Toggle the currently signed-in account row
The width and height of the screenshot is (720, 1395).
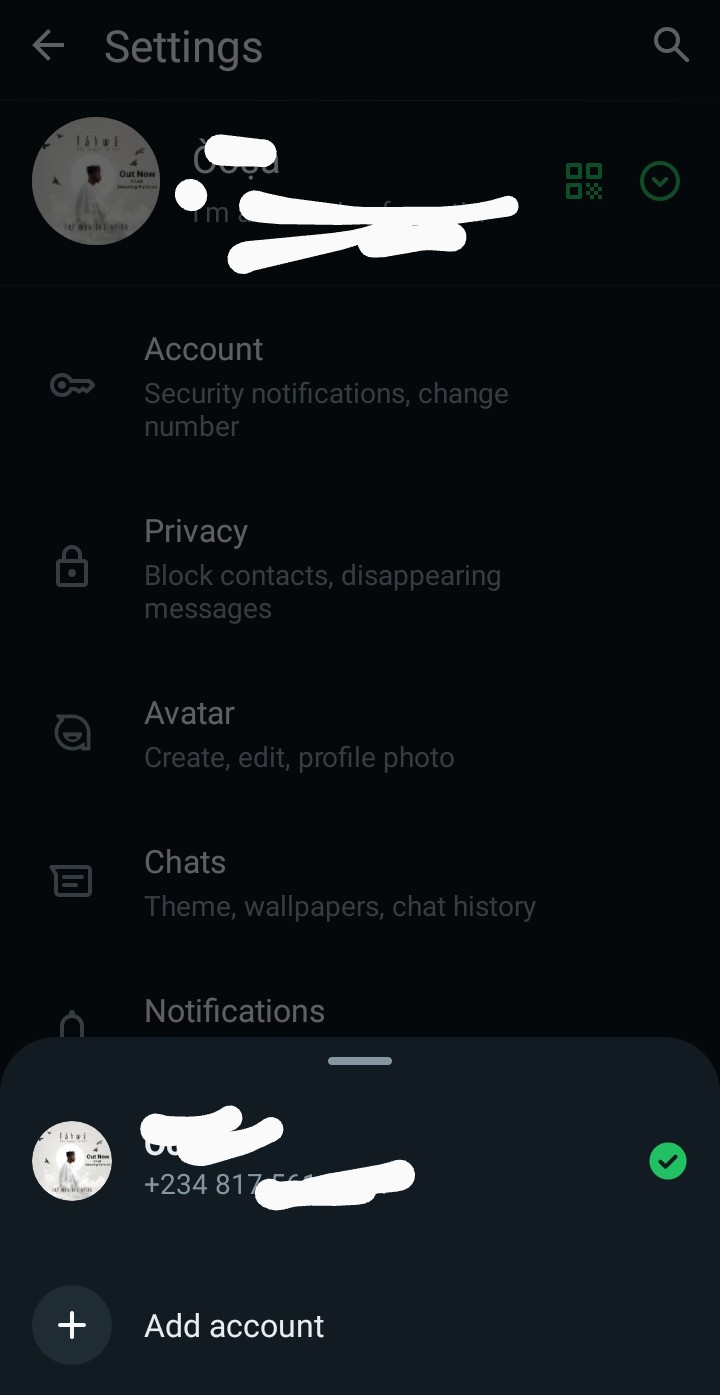pos(300,1161)
